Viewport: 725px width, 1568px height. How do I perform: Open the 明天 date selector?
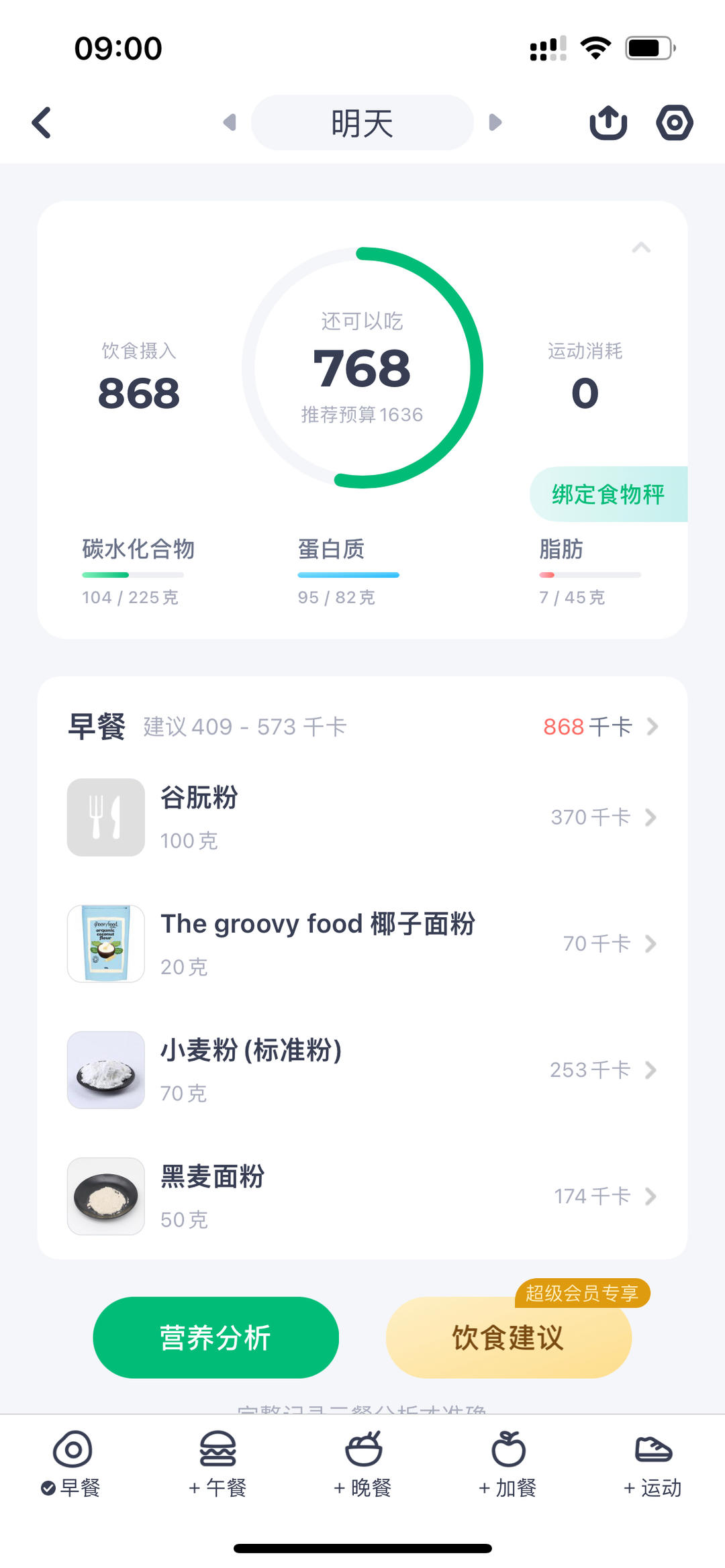point(362,121)
